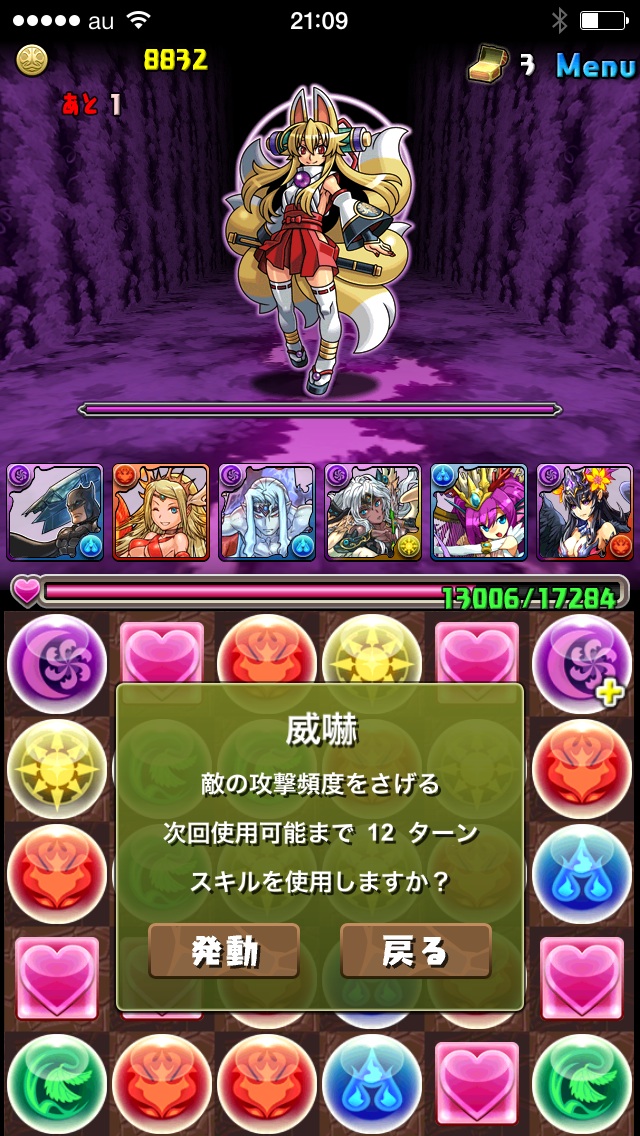Select the white-haired dark-skinned monster card

coord(373,512)
